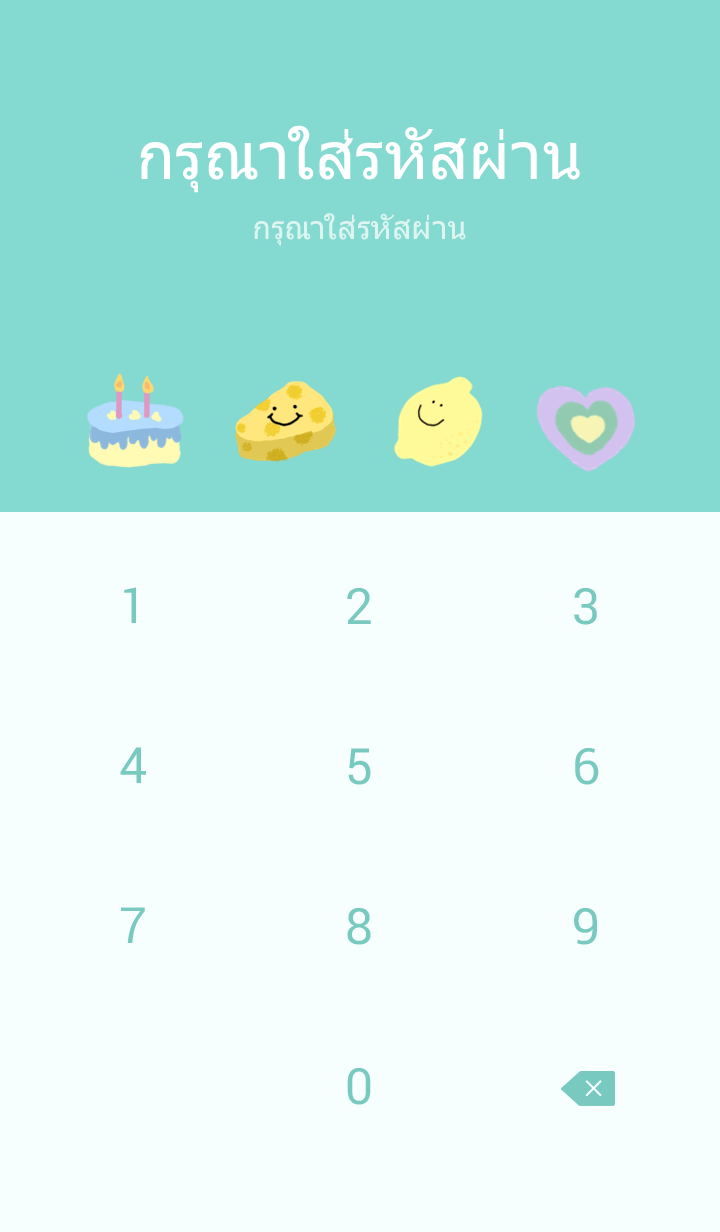Screen dimensions: 720x1232
Task: Delete the last entered passcode digit
Action: 588,1088
